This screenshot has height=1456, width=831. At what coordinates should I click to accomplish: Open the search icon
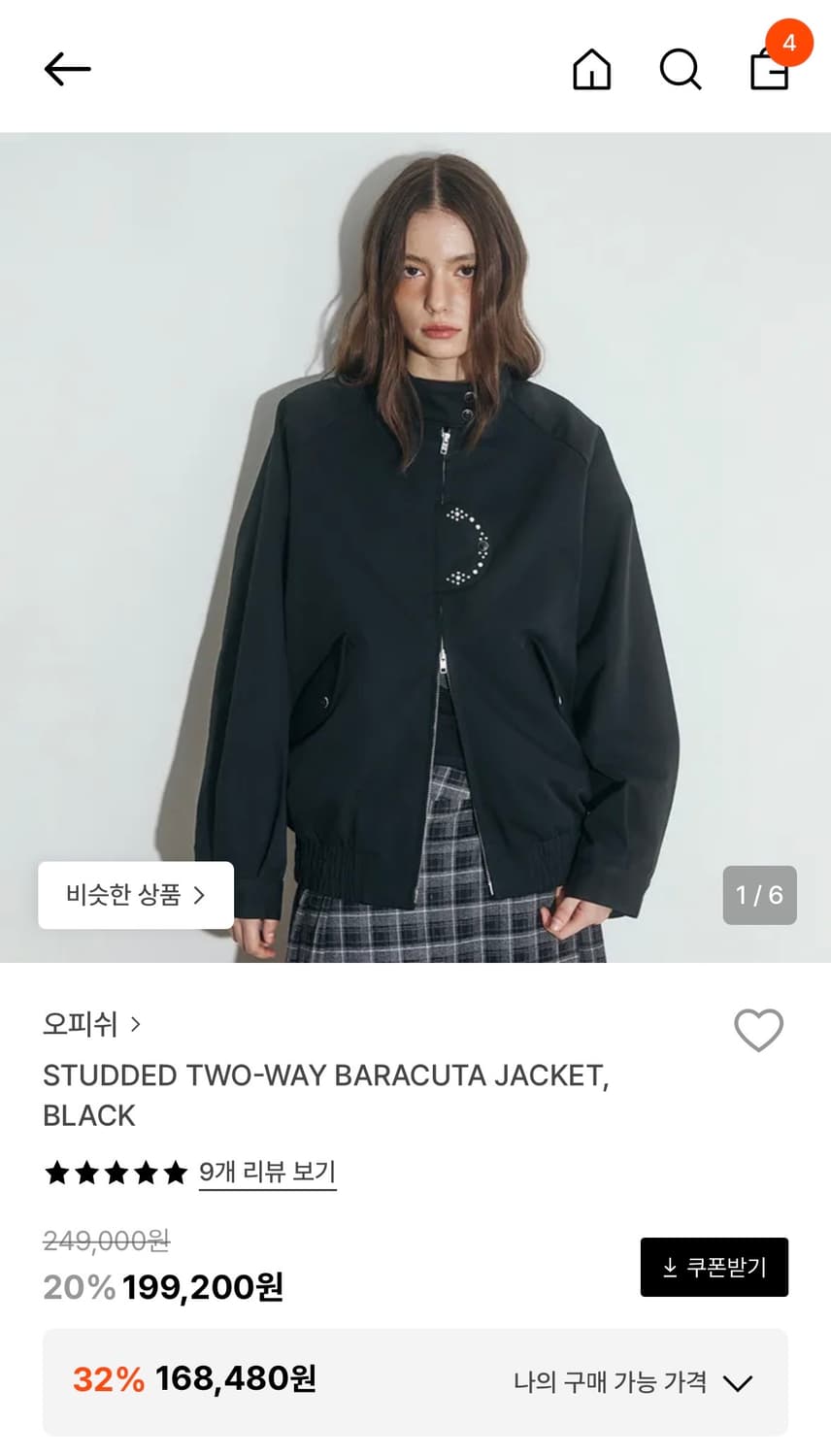pos(680,69)
